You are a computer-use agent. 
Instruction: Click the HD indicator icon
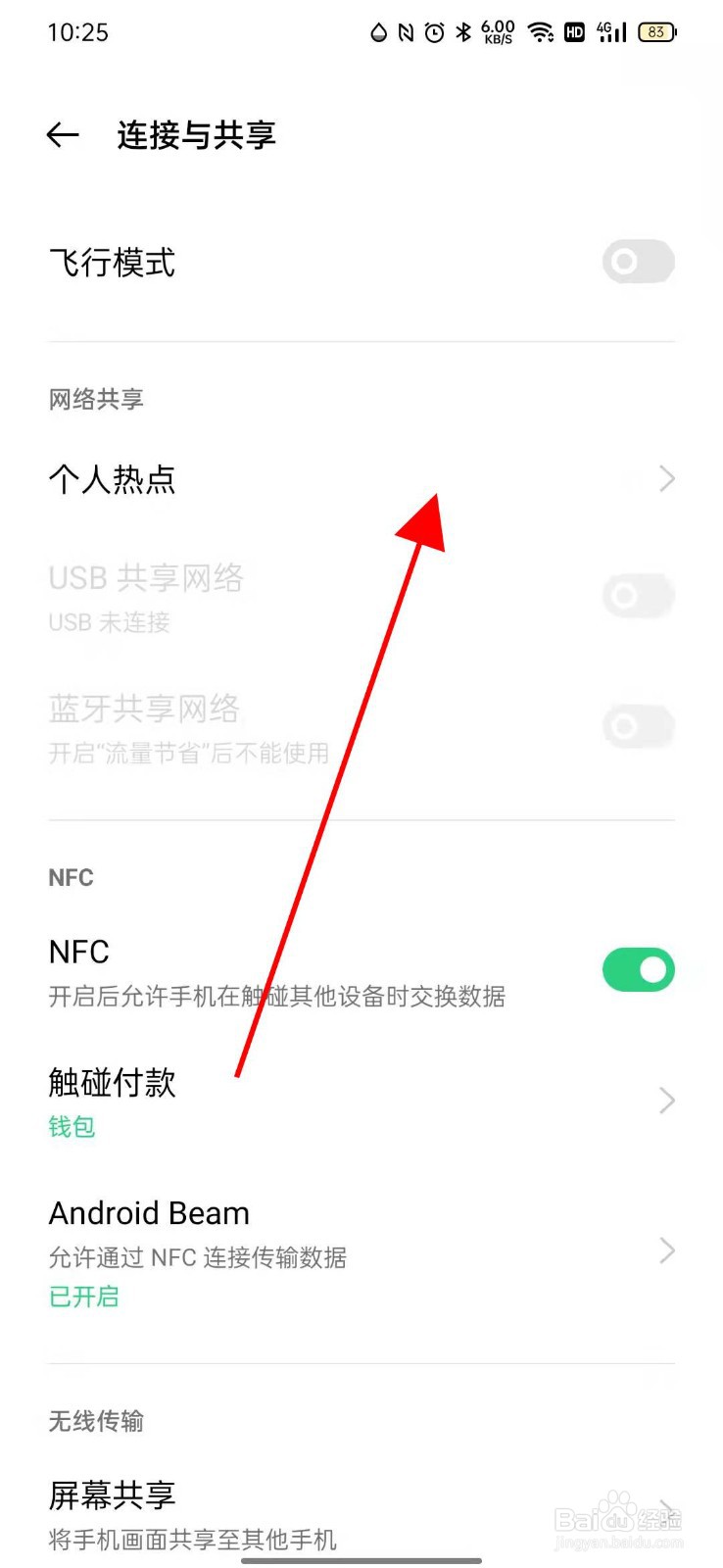point(574,32)
